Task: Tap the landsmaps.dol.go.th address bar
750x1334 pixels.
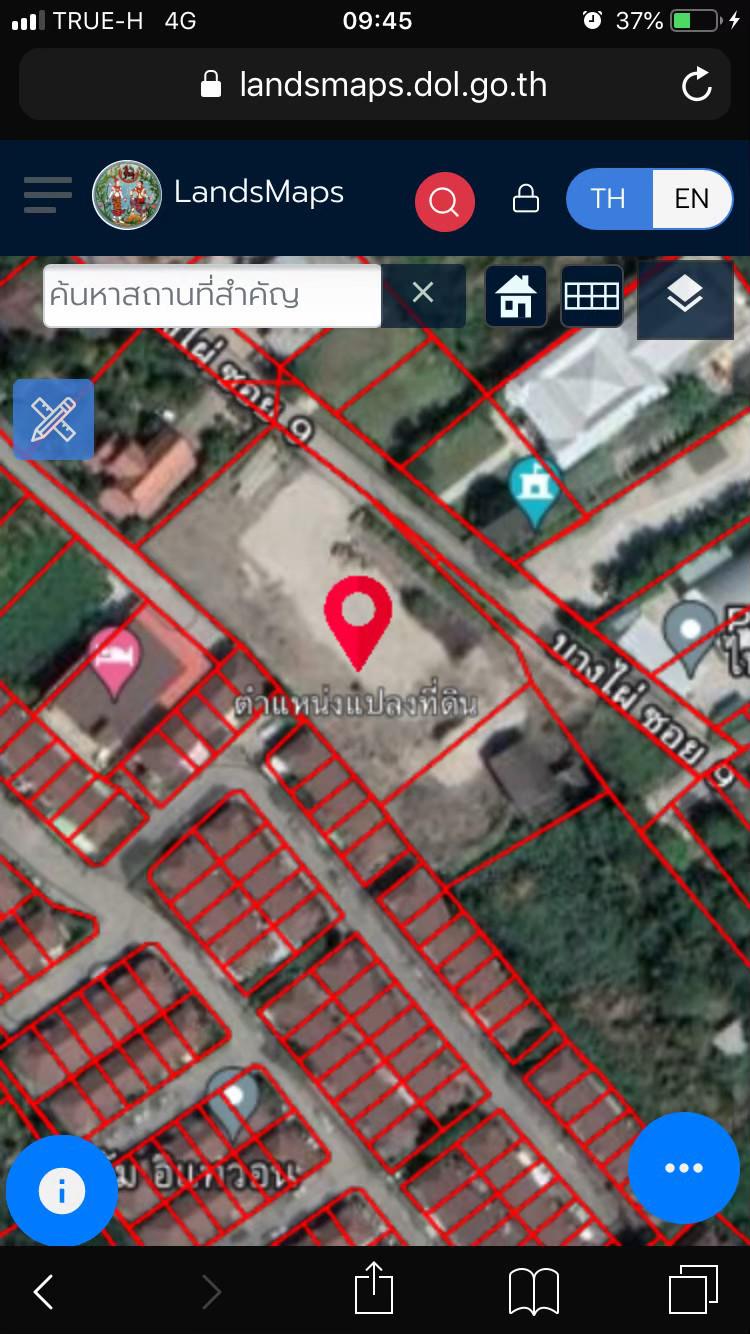Action: 375,85
